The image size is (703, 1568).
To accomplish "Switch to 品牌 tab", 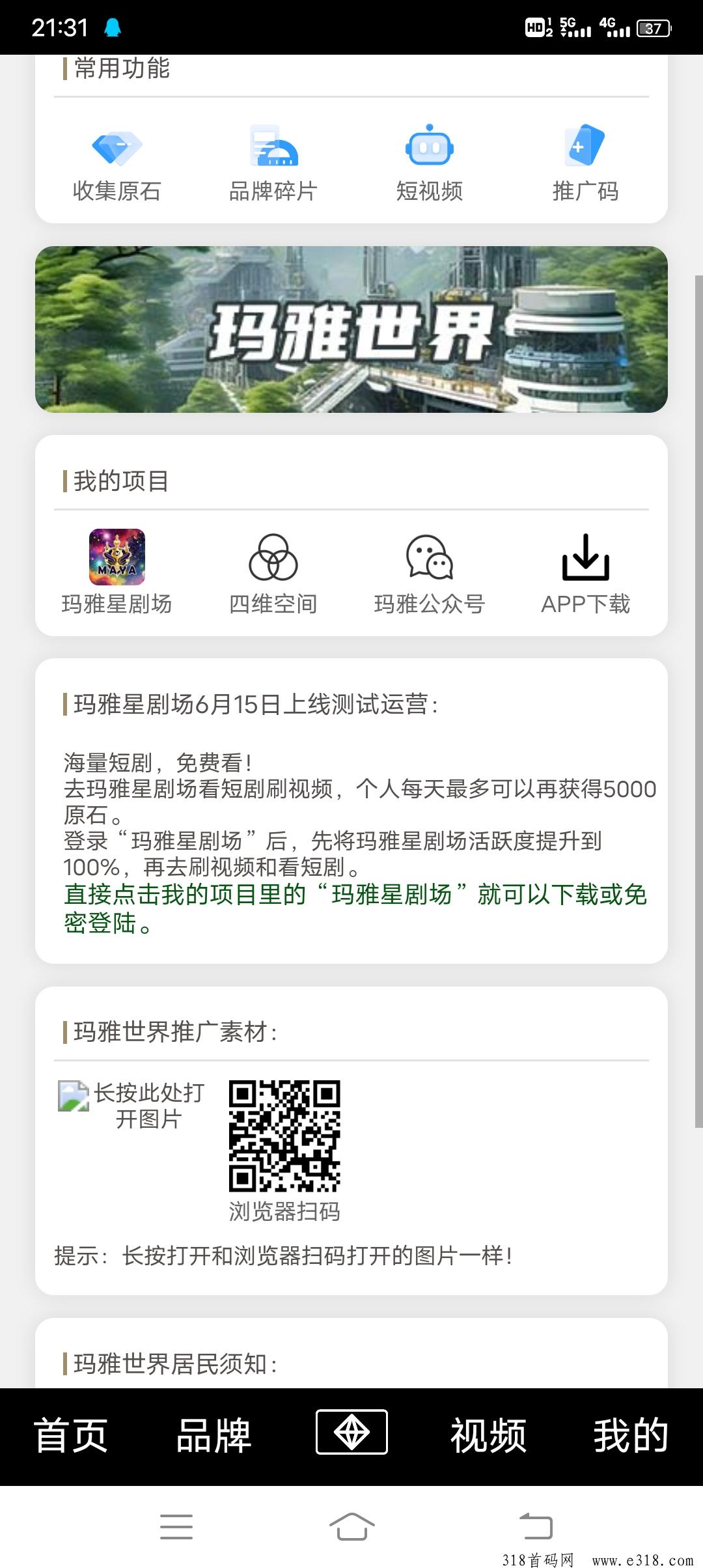I will (x=214, y=1435).
